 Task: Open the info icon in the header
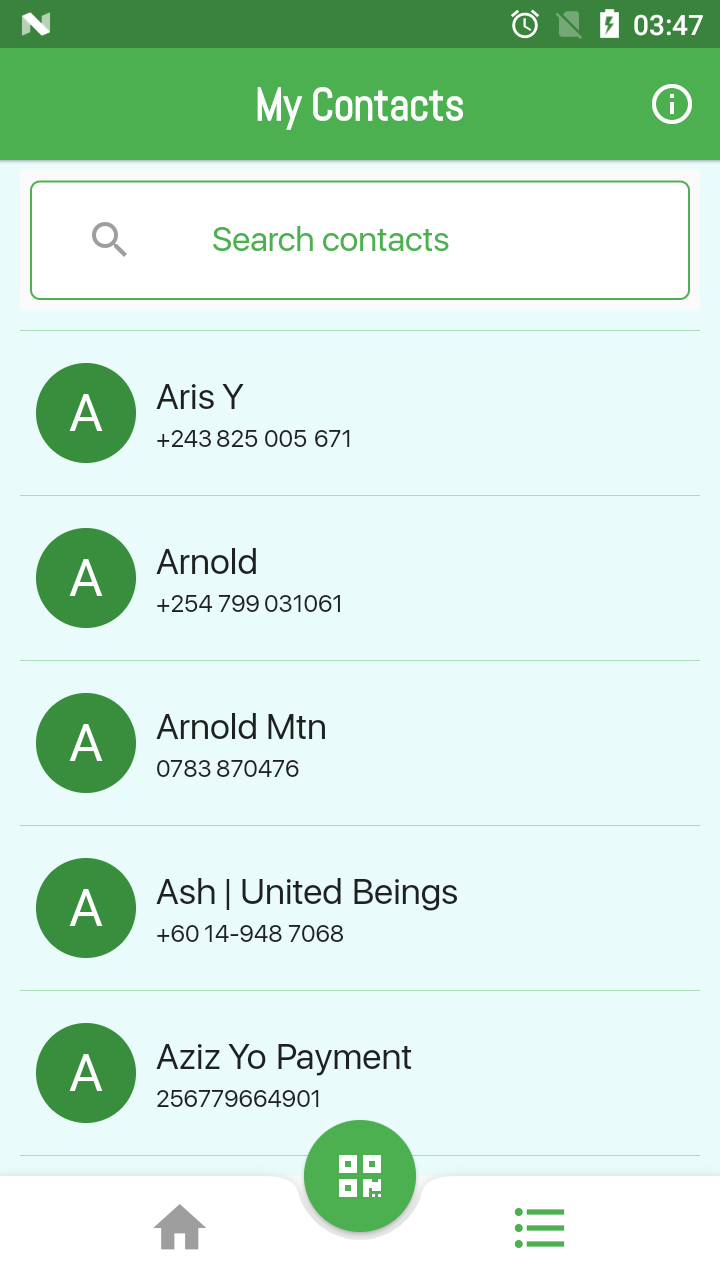pos(671,104)
